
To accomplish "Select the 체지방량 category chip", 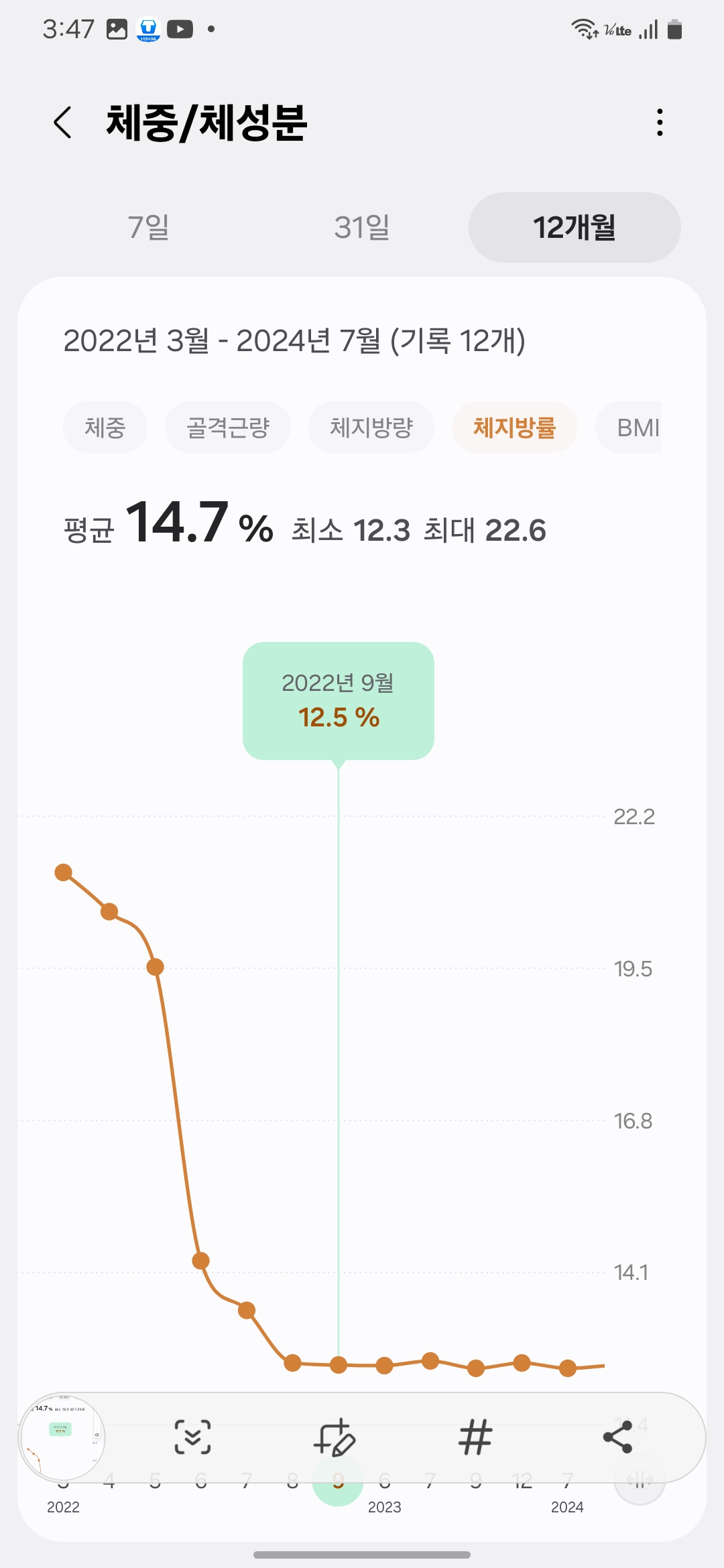I will coord(371,427).
